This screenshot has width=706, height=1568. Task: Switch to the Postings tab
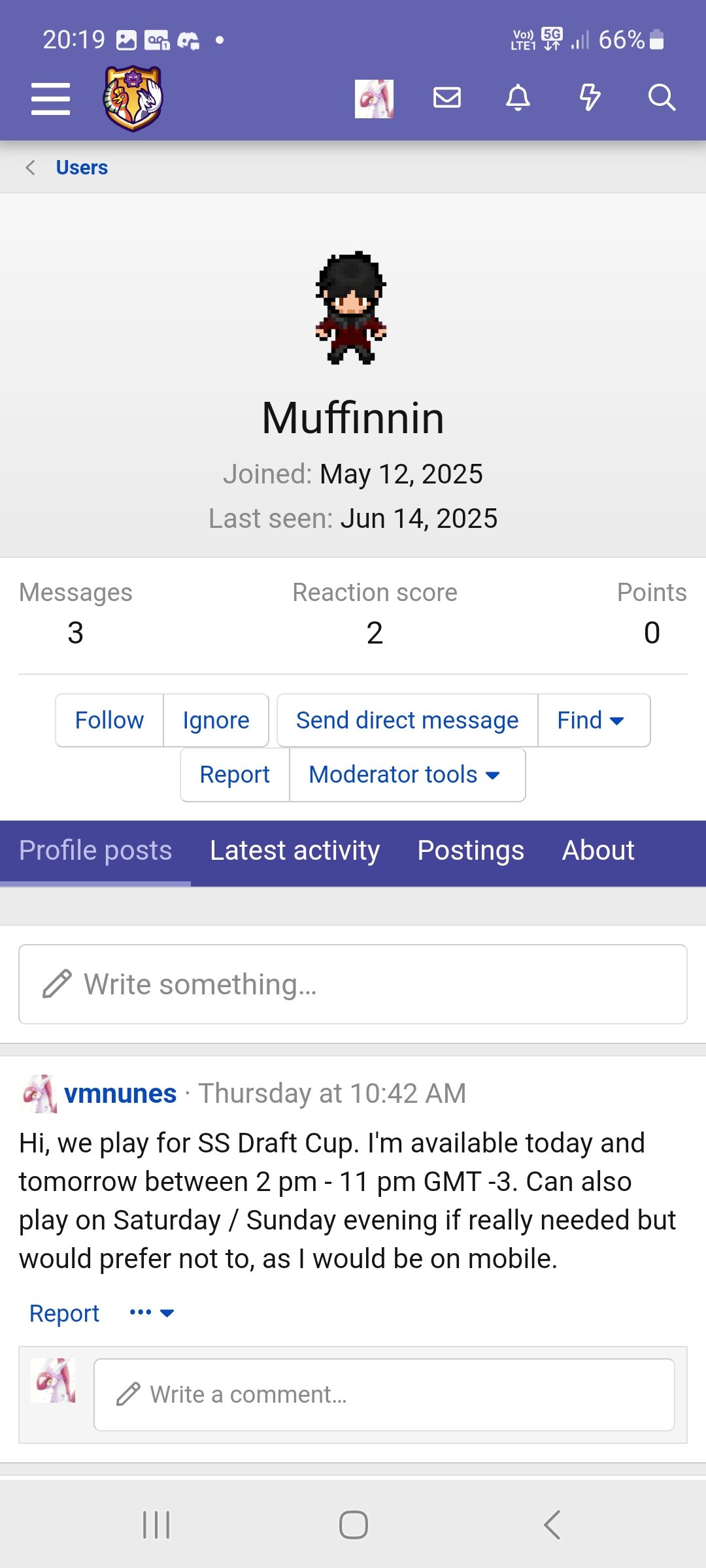tap(471, 851)
